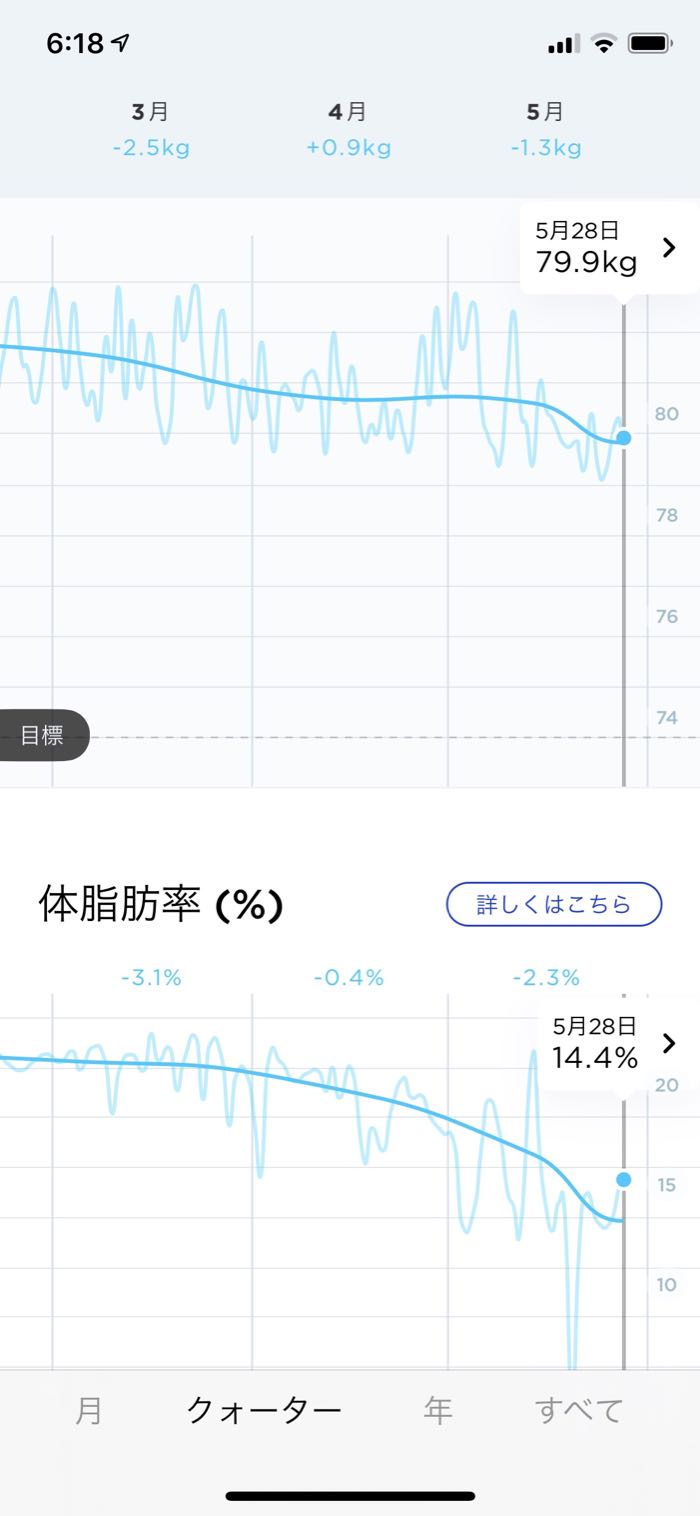
Task: Switch to the 年 time range tab
Action: coord(438,1411)
